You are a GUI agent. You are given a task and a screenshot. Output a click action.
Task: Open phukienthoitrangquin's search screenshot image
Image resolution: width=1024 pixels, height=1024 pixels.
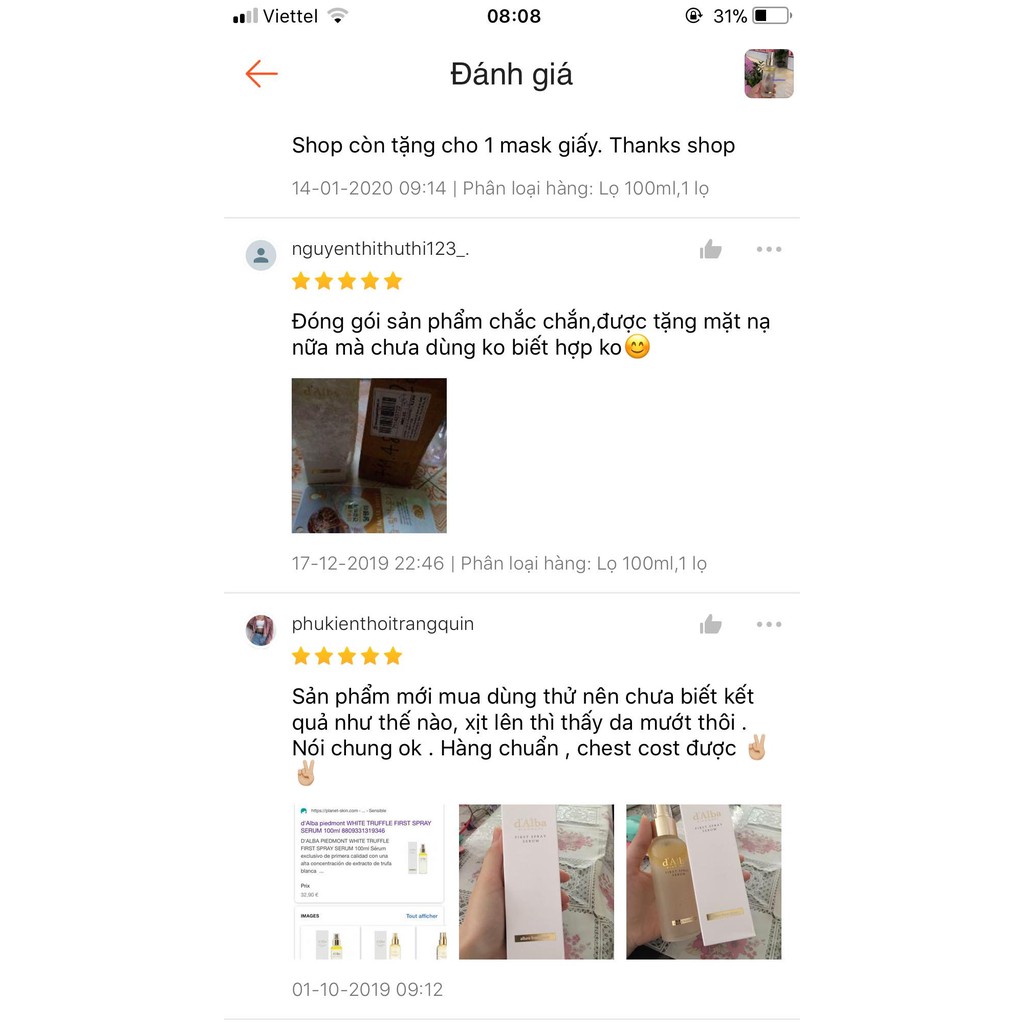coord(369,881)
